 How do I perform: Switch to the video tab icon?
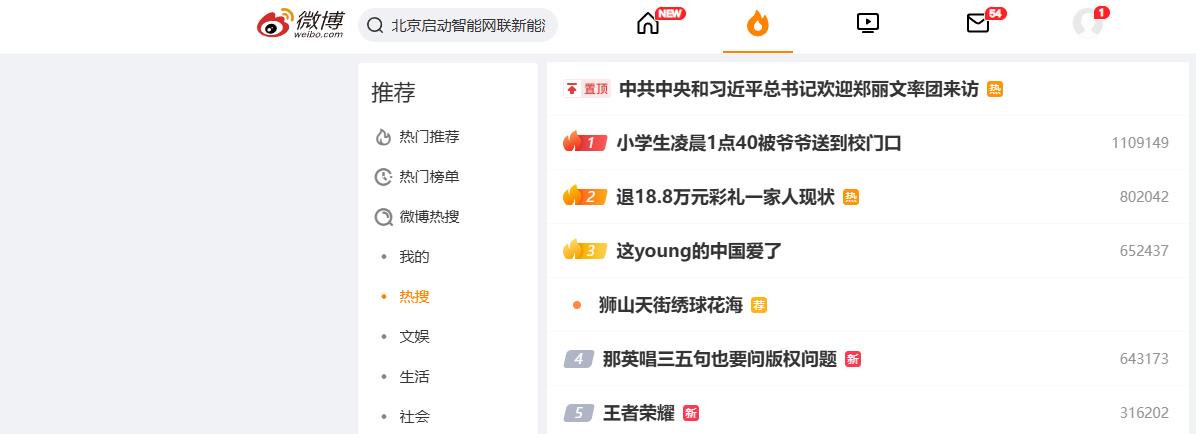point(868,23)
